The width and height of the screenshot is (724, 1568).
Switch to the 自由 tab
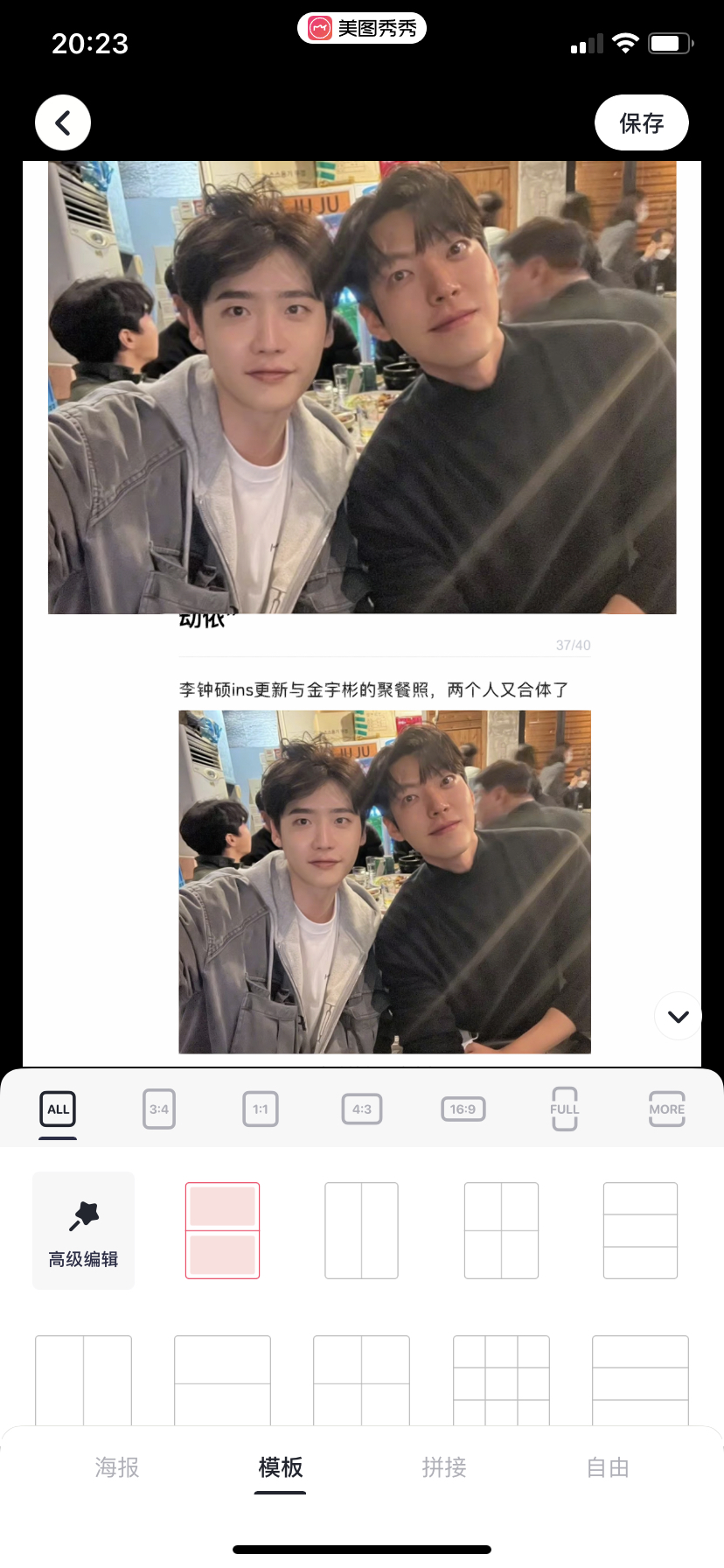(608, 1467)
